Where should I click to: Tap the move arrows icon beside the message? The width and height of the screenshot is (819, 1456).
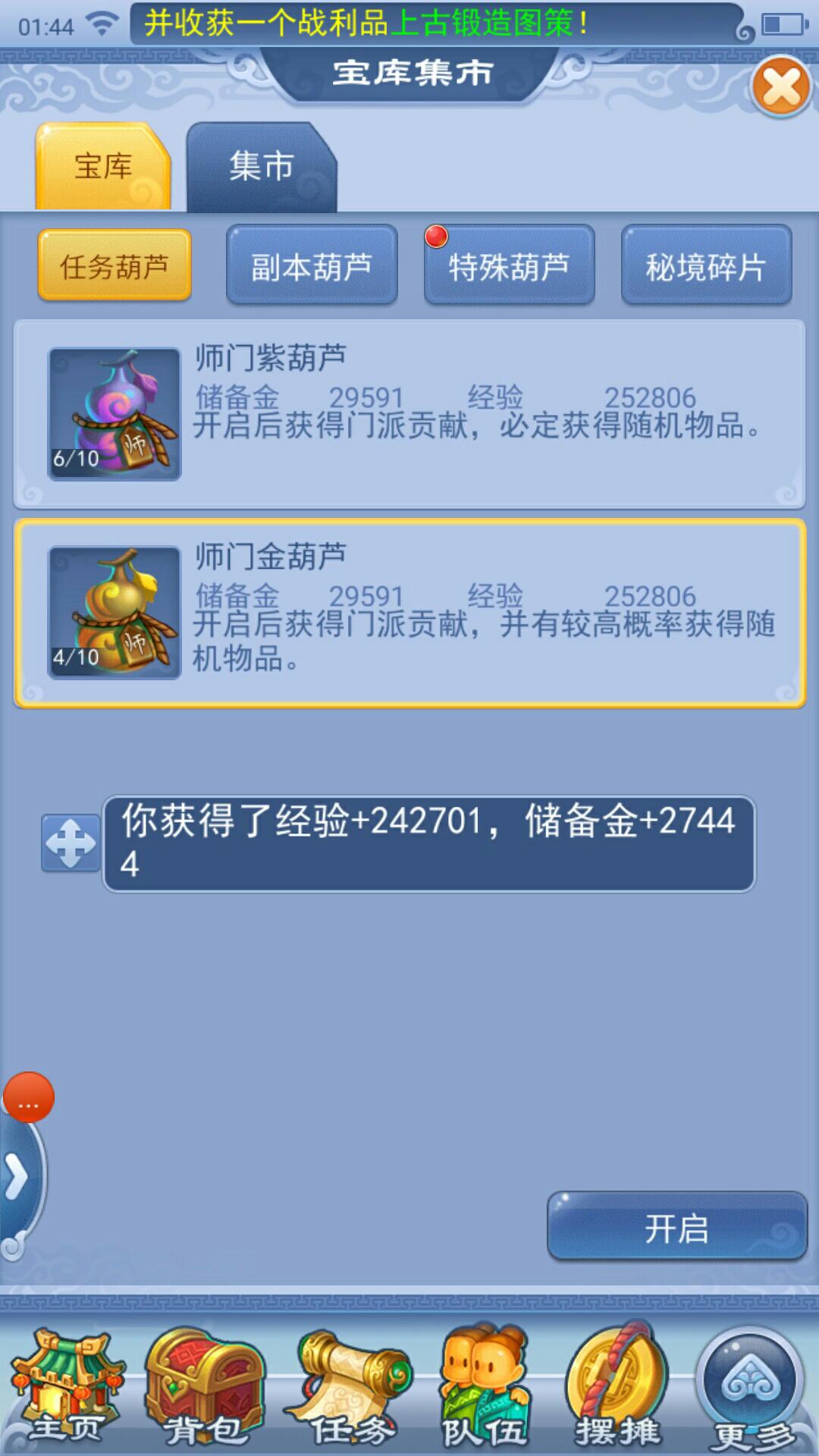71,843
